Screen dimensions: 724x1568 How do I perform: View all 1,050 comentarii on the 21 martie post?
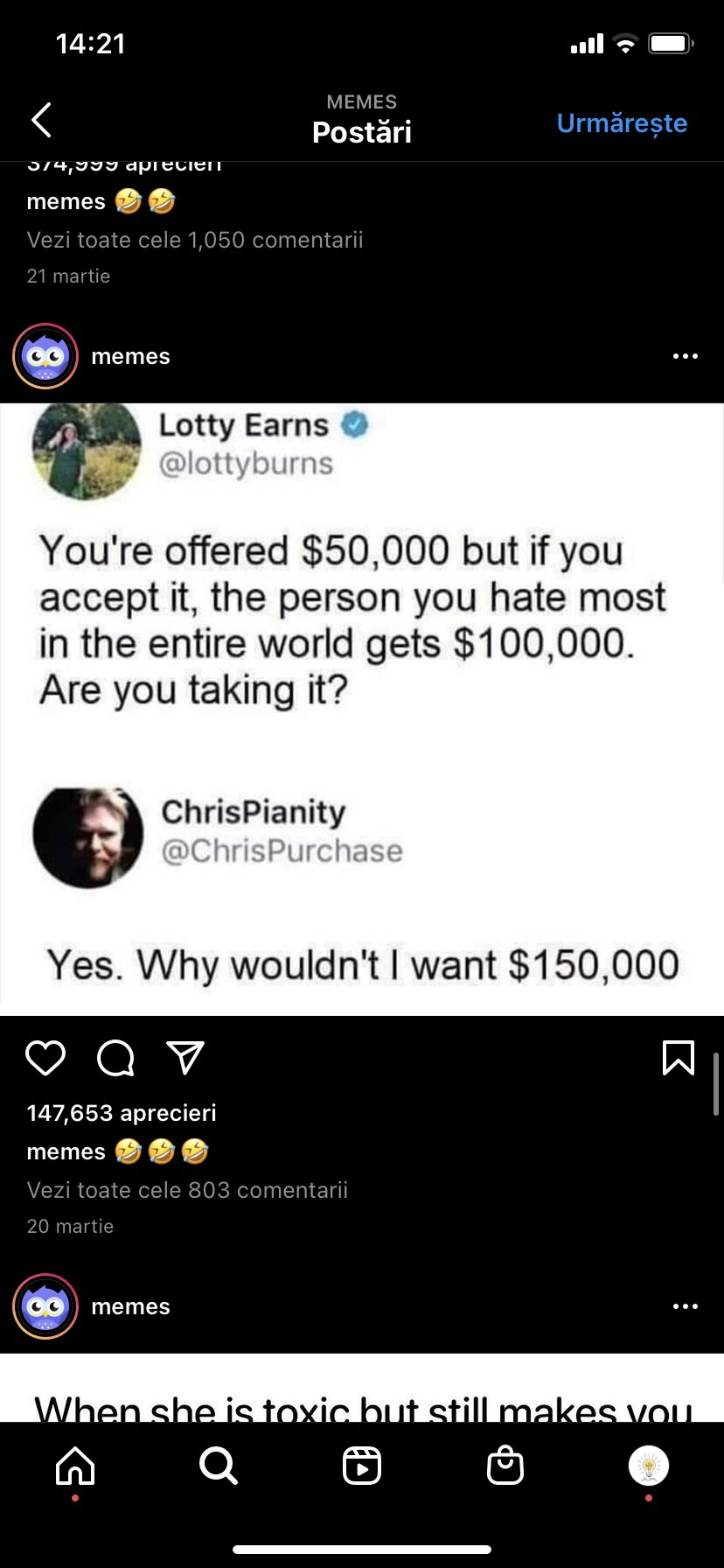(195, 240)
